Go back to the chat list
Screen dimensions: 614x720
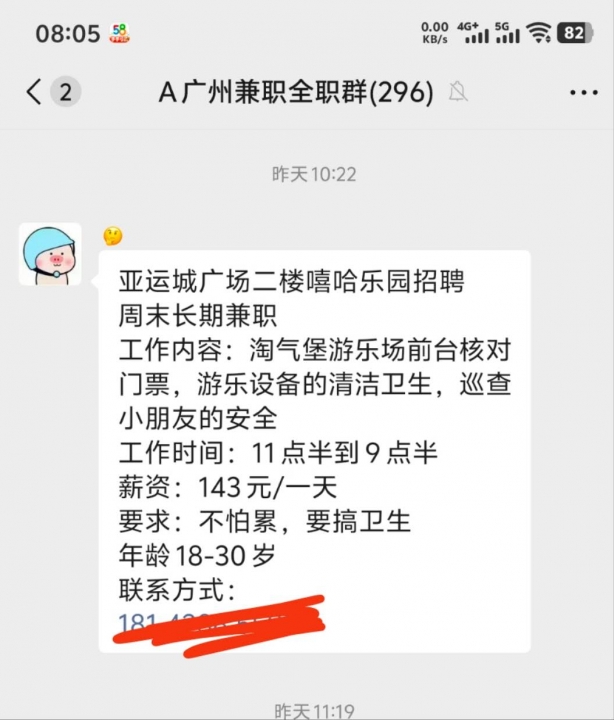click(x=35, y=93)
